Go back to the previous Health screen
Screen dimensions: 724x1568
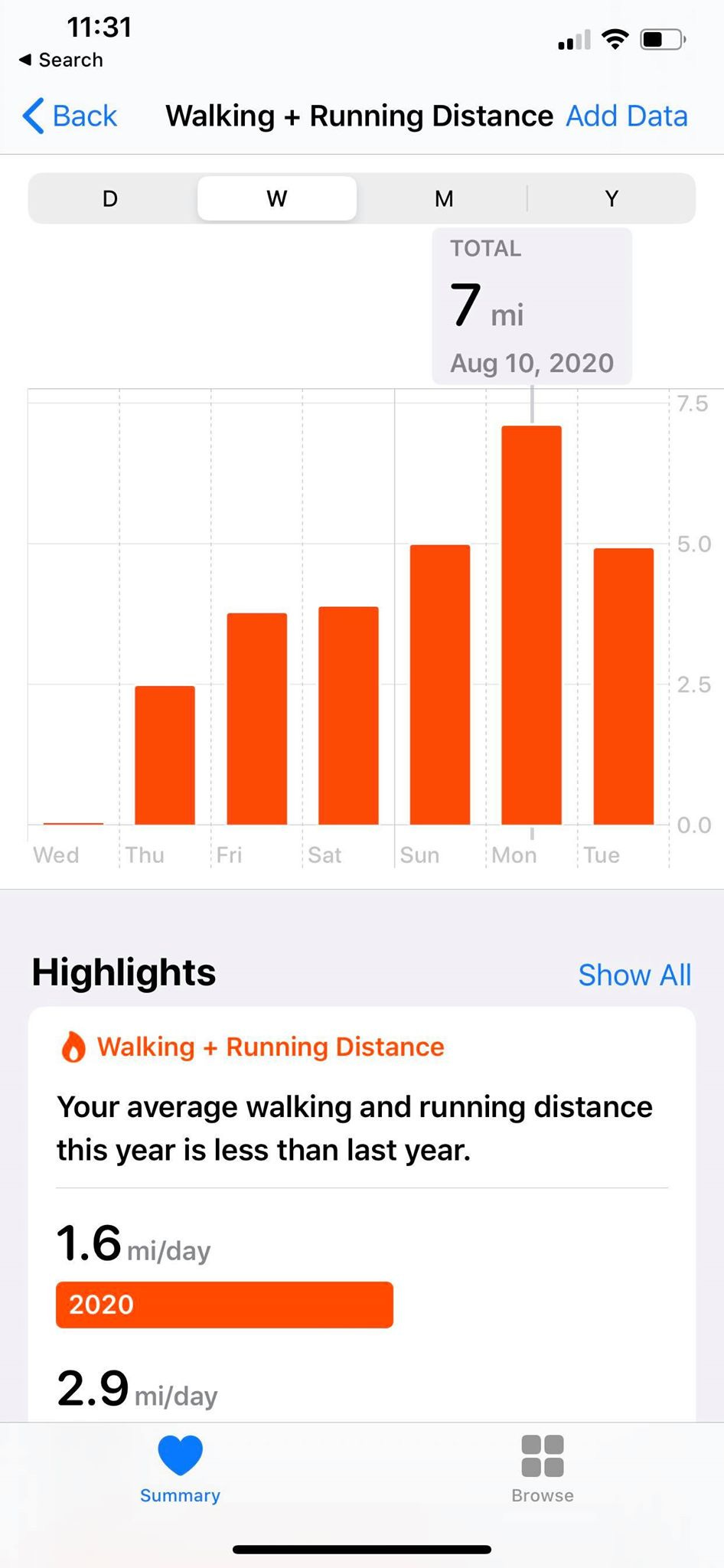coord(70,116)
